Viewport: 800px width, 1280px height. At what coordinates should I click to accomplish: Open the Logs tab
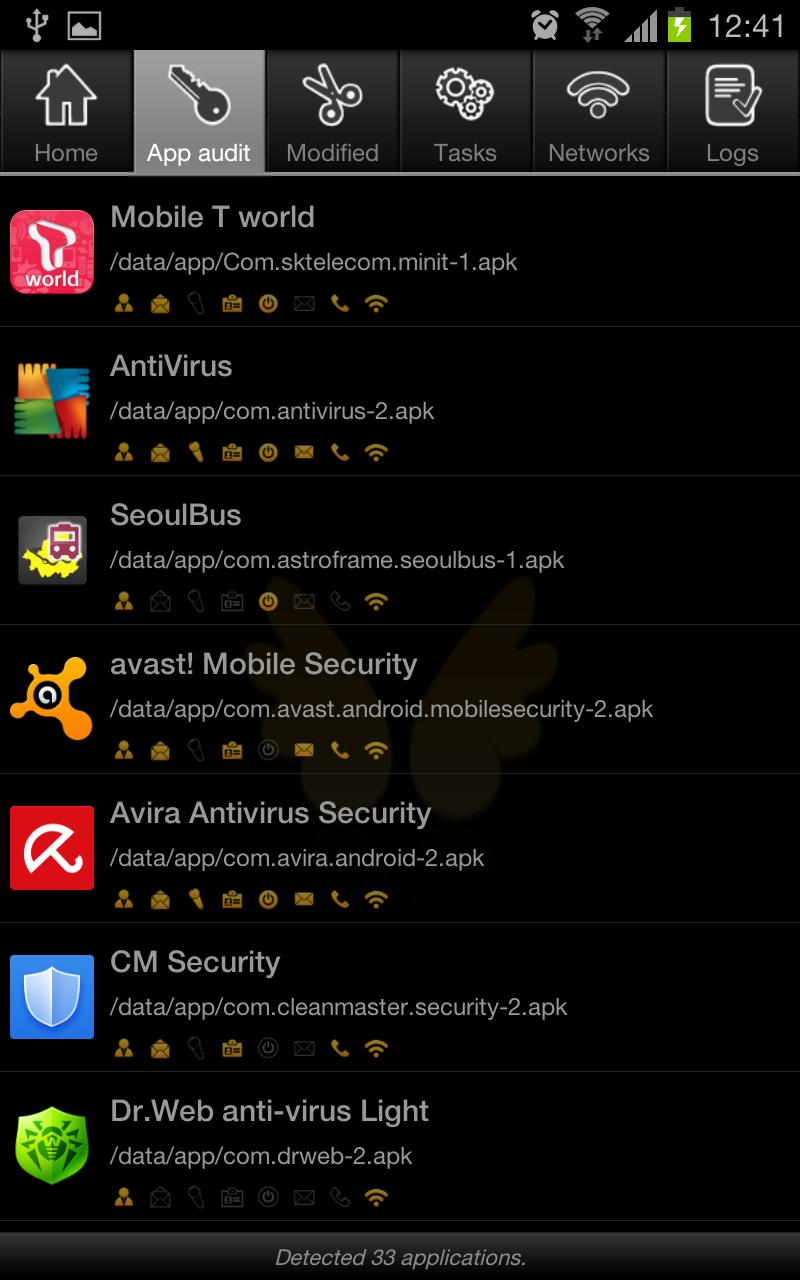tap(732, 112)
